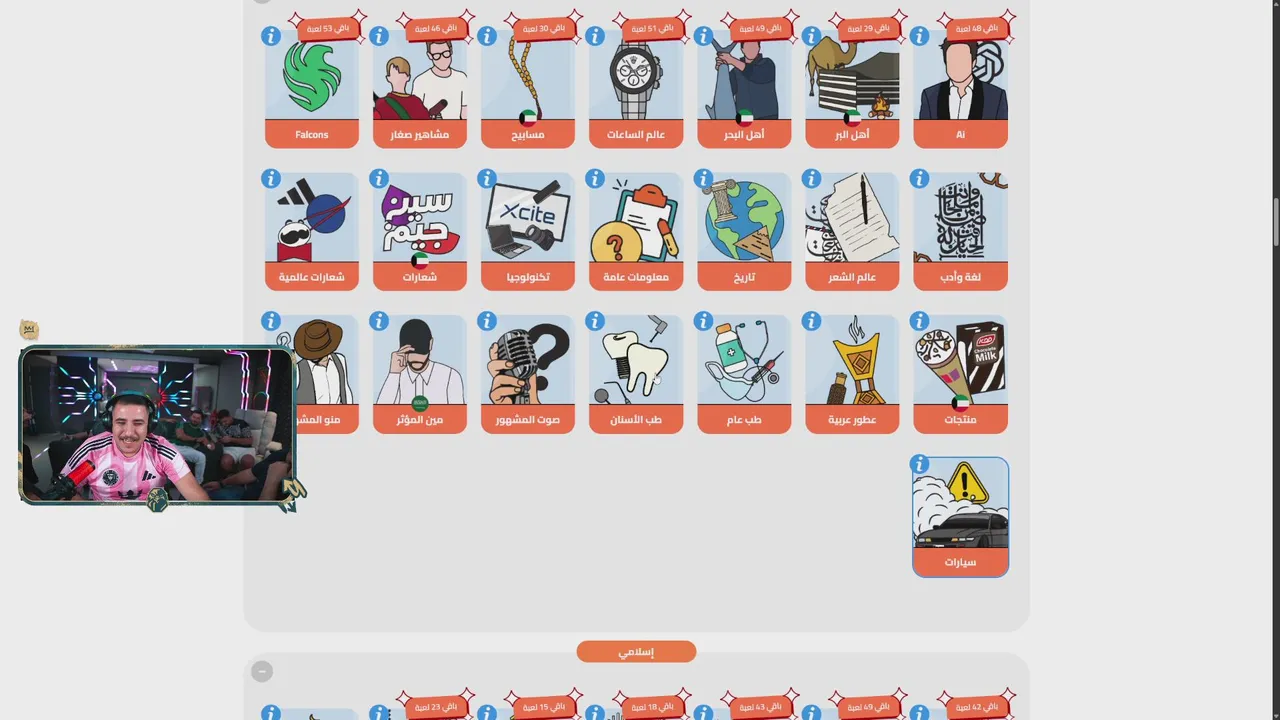Screen dimensions: 1280x720
Task: Open the عالم الساعات category
Action: tap(636, 90)
